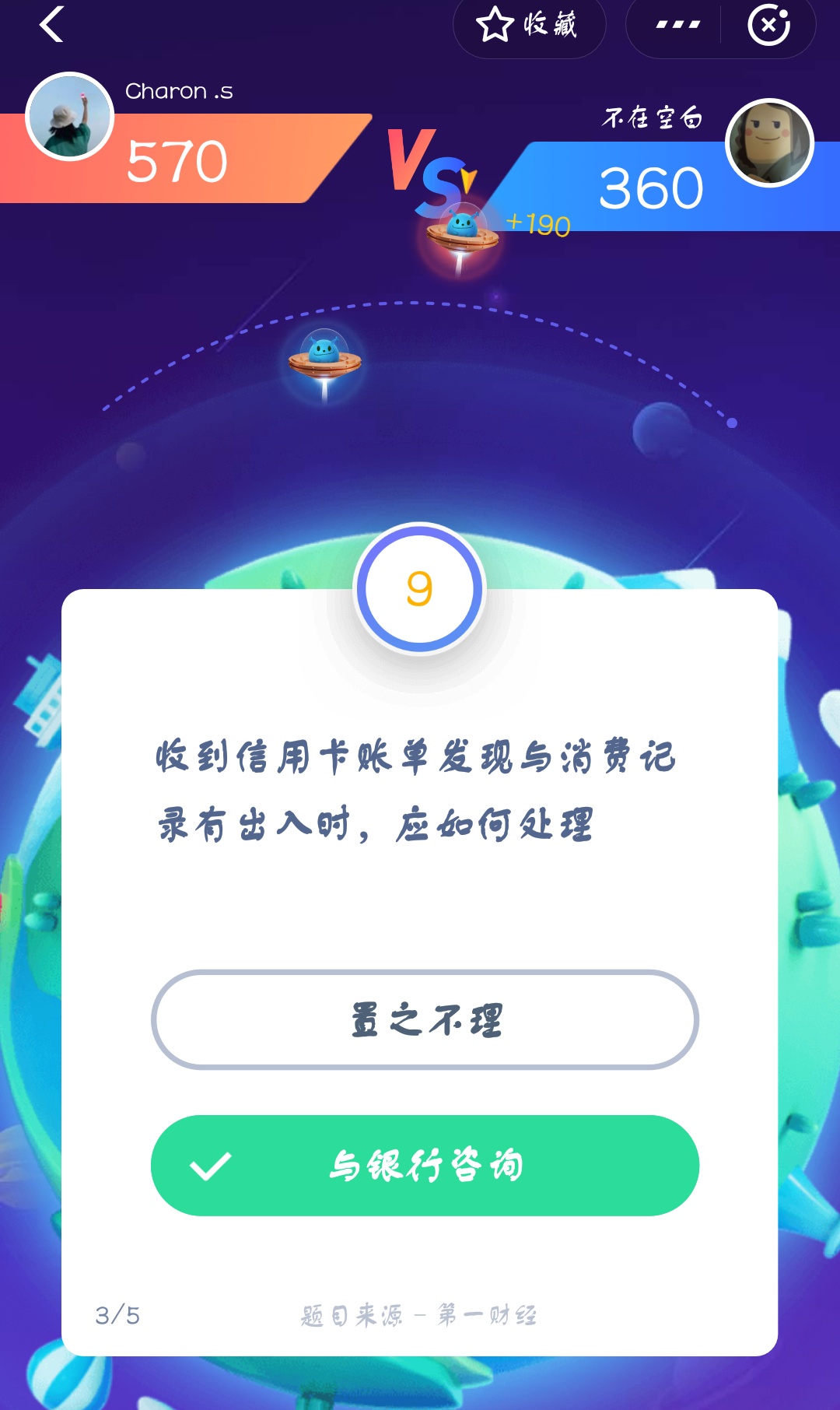Select the UFO icon on the left orbit path
The width and height of the screenshot is (840, 1410).
coord(323,358)
